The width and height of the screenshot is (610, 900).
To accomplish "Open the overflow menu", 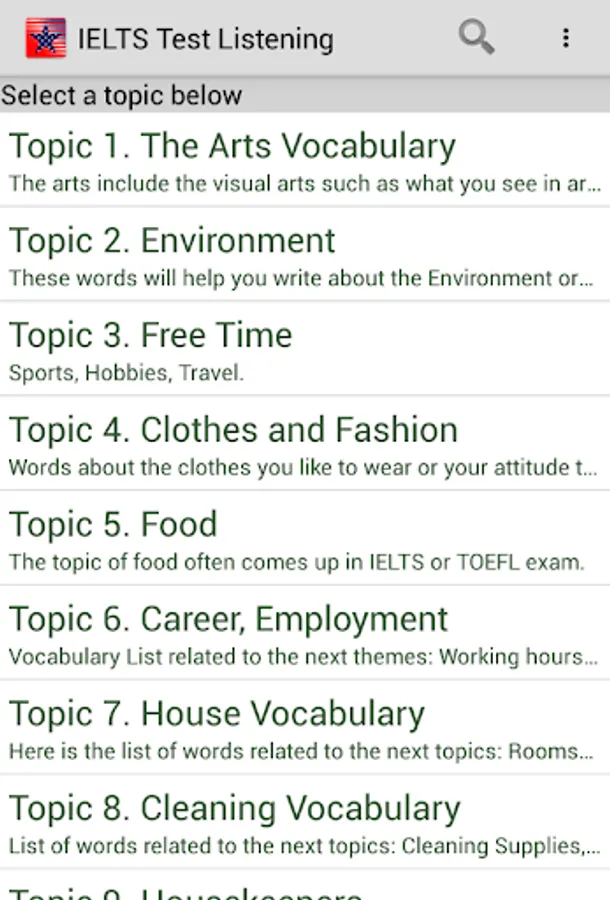I will point(566,38).
